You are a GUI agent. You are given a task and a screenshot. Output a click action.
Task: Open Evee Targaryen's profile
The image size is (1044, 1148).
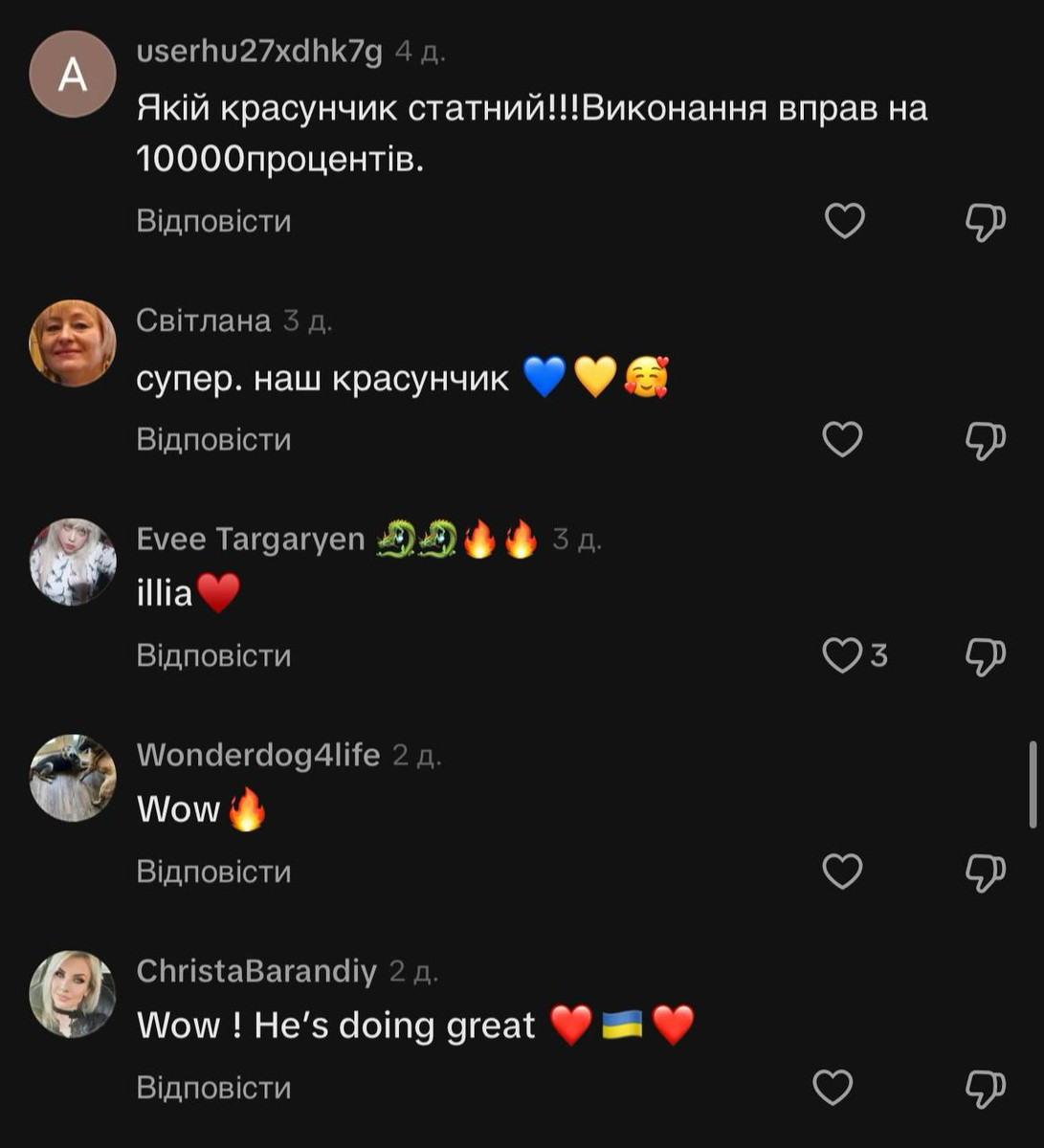73,562
